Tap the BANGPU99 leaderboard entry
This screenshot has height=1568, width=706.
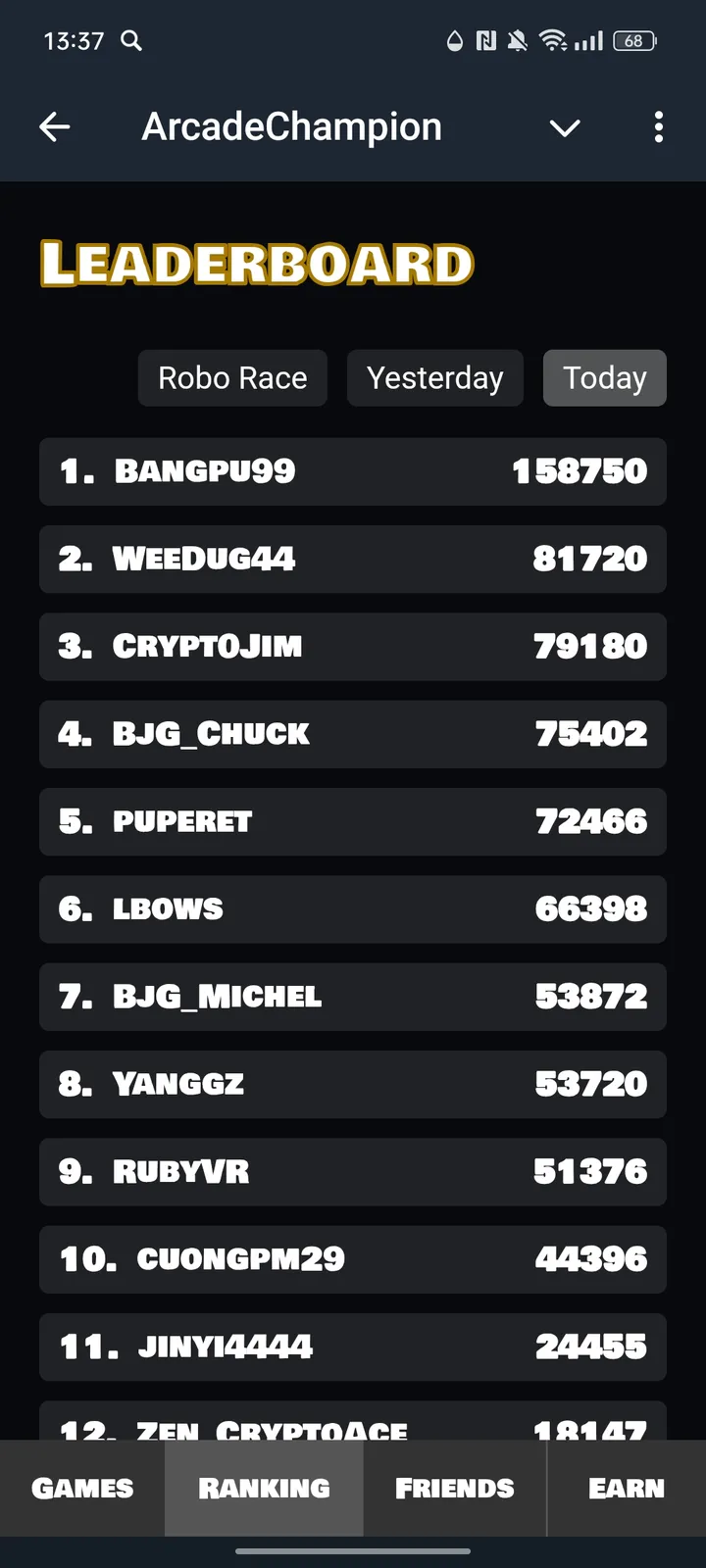click(353, 471)
